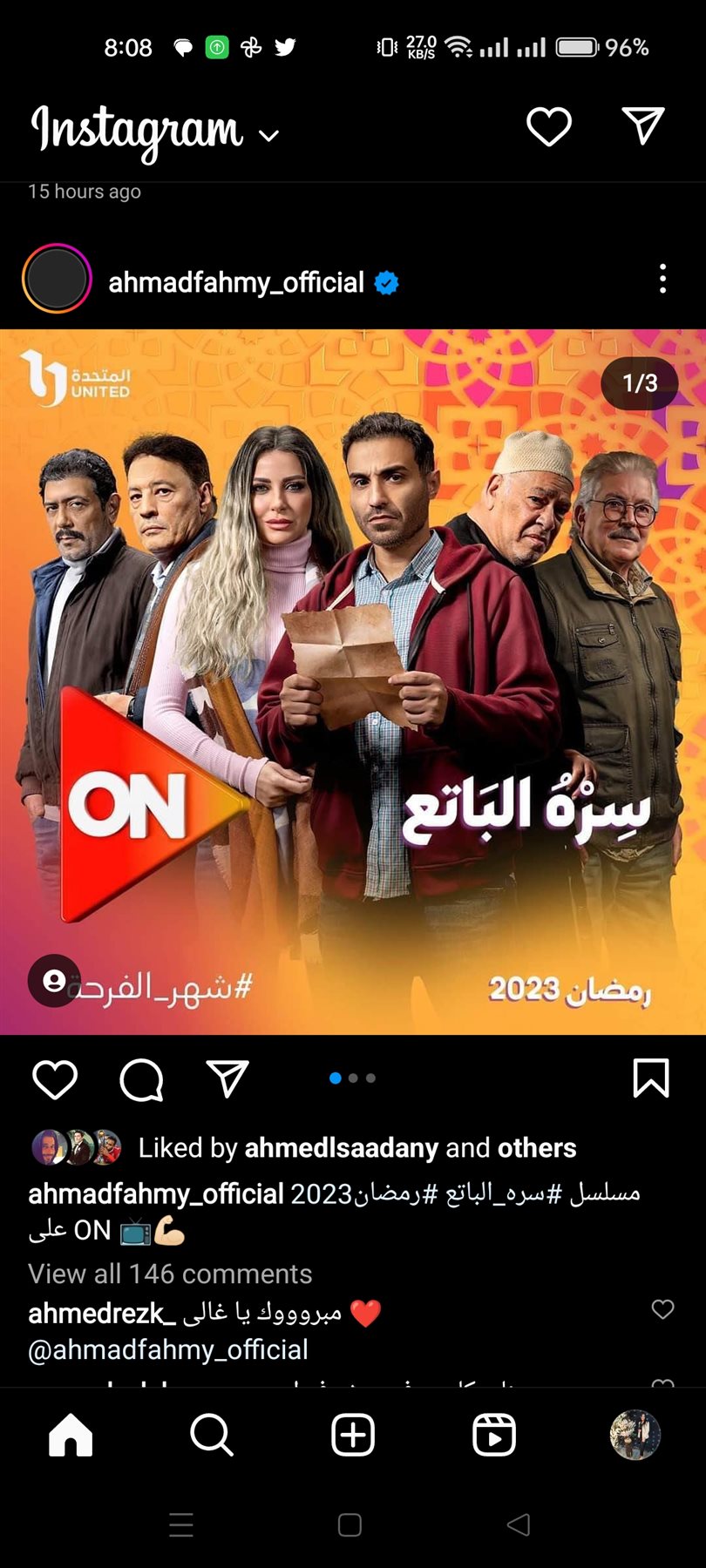Switch to the Search tab
706x1568 pixels.
point(212,1435)
